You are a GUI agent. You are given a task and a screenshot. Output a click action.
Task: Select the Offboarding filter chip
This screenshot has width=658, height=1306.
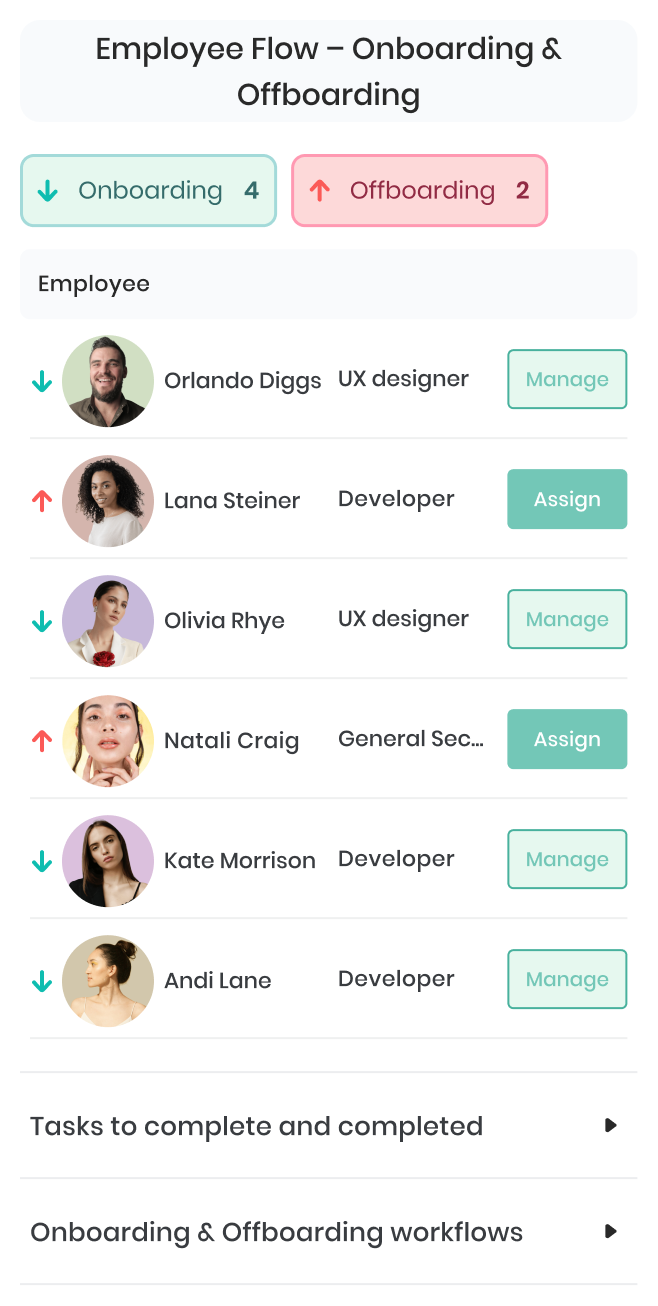419,190
